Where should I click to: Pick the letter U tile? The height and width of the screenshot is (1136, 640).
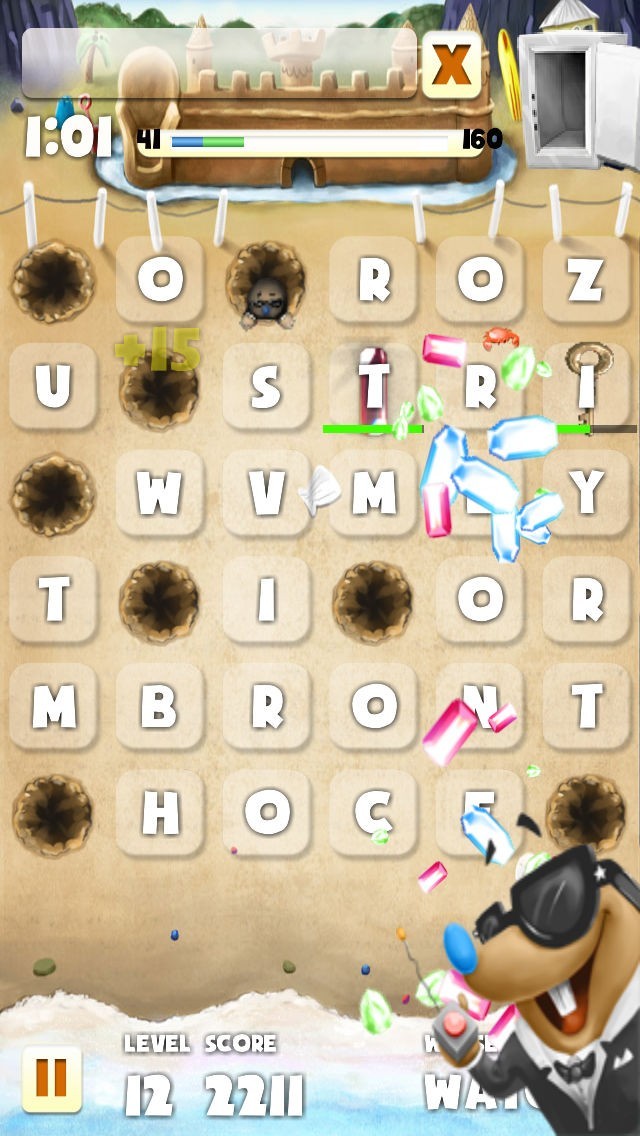(x=53, y=385)
